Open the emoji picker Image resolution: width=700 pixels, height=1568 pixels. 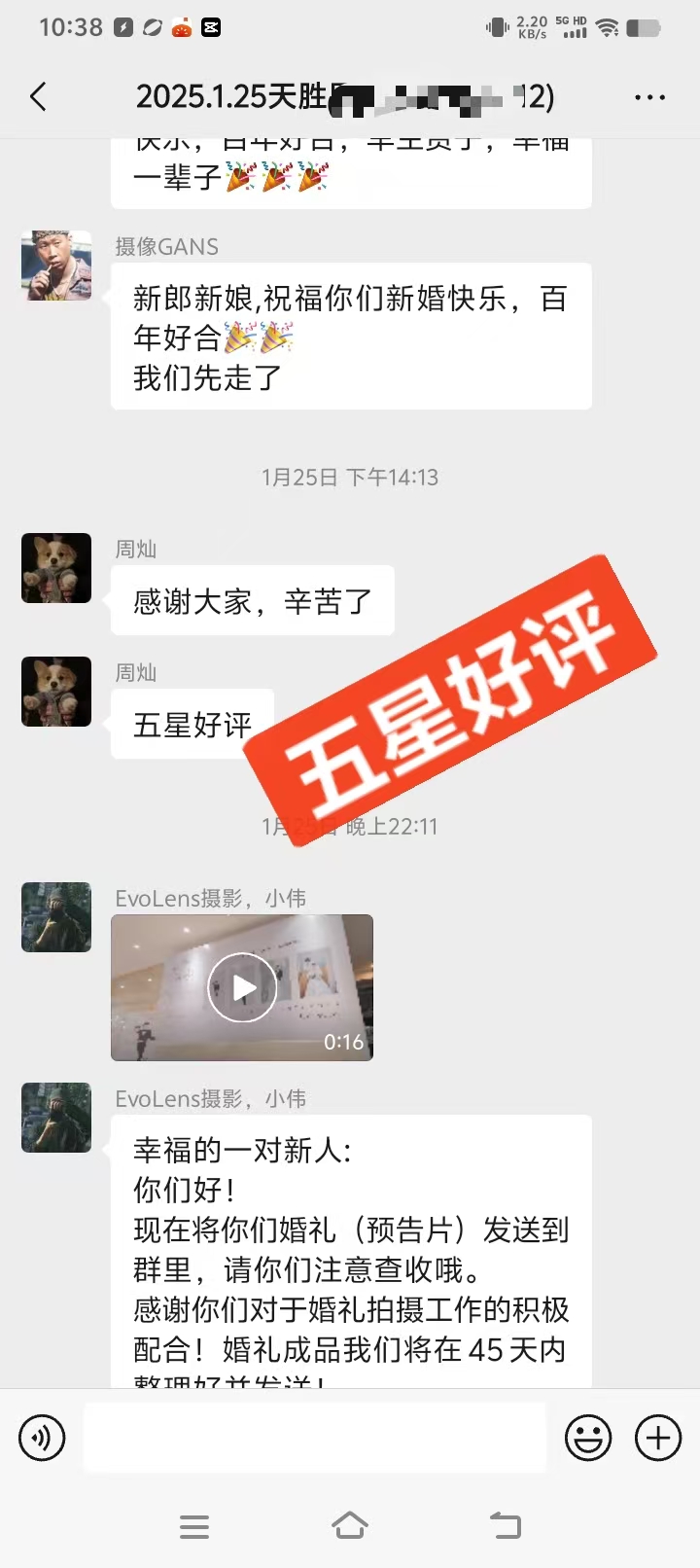click(588, 1438)
